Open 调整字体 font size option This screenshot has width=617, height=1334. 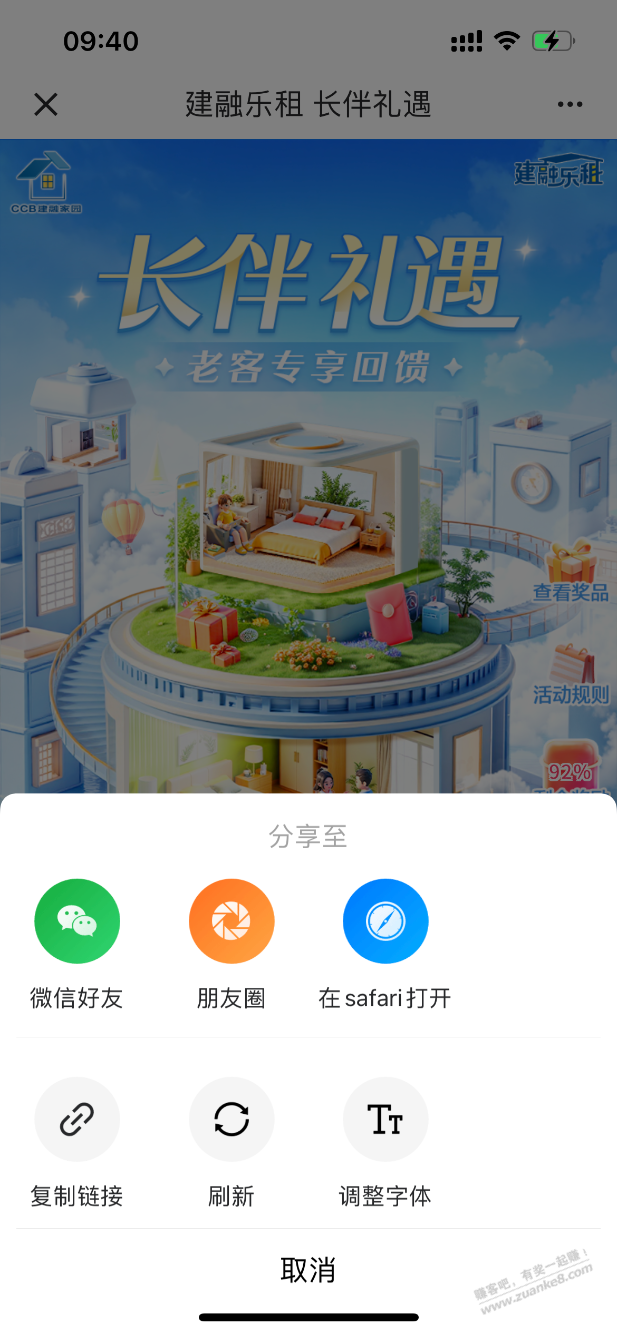click(385, 1119)
